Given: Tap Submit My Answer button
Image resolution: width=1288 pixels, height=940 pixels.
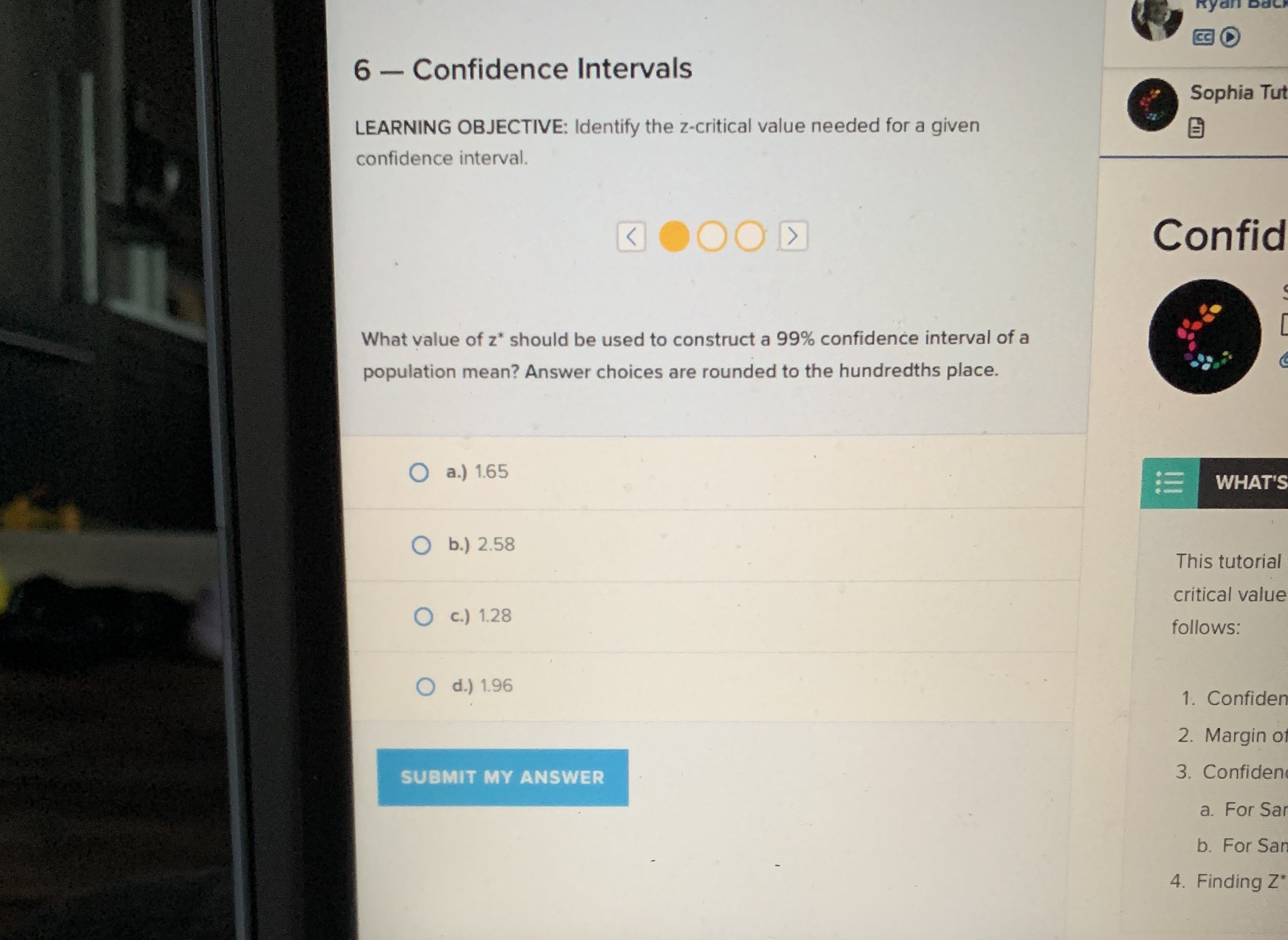Looking at the screenshot, I should coord(503,777).
